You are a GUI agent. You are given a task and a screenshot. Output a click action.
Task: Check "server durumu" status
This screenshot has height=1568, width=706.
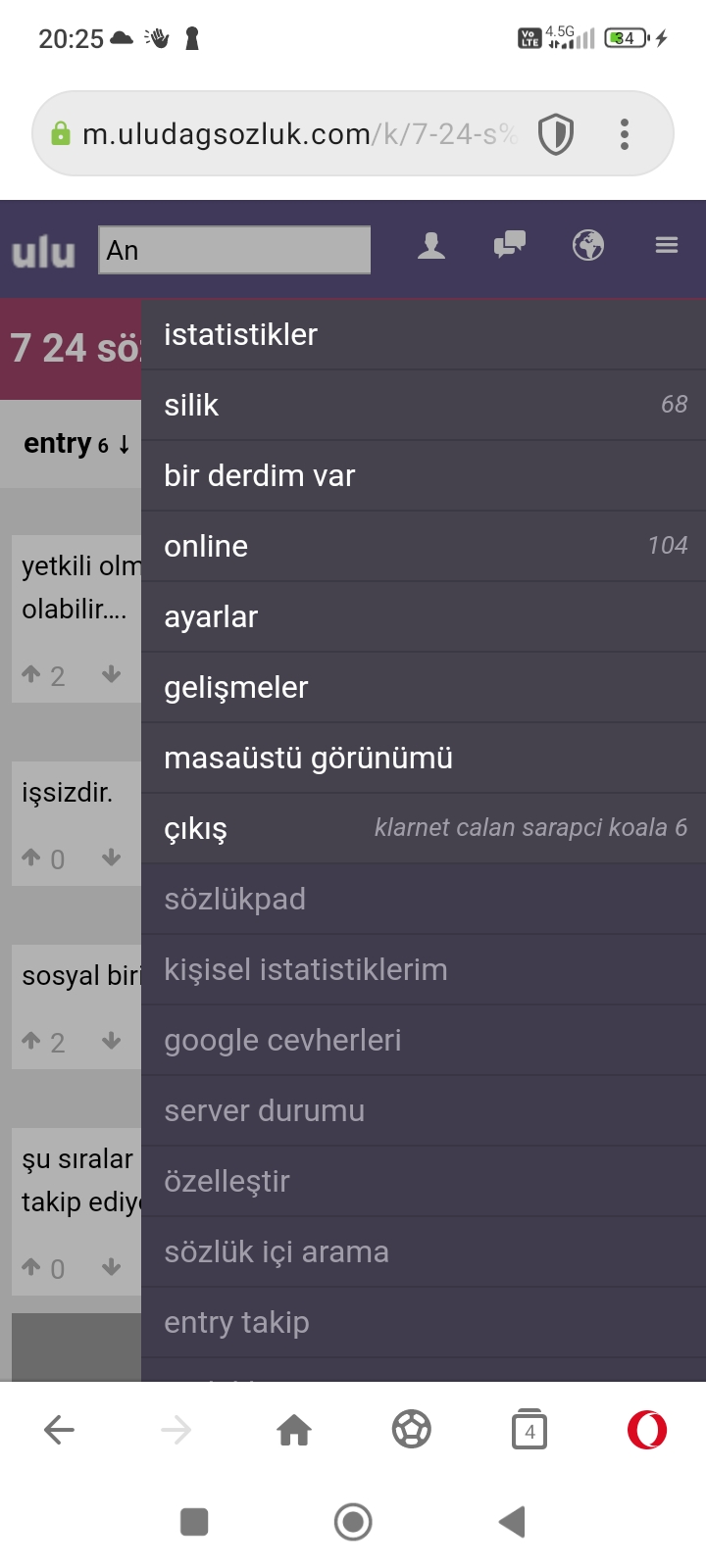[265, 1111]
